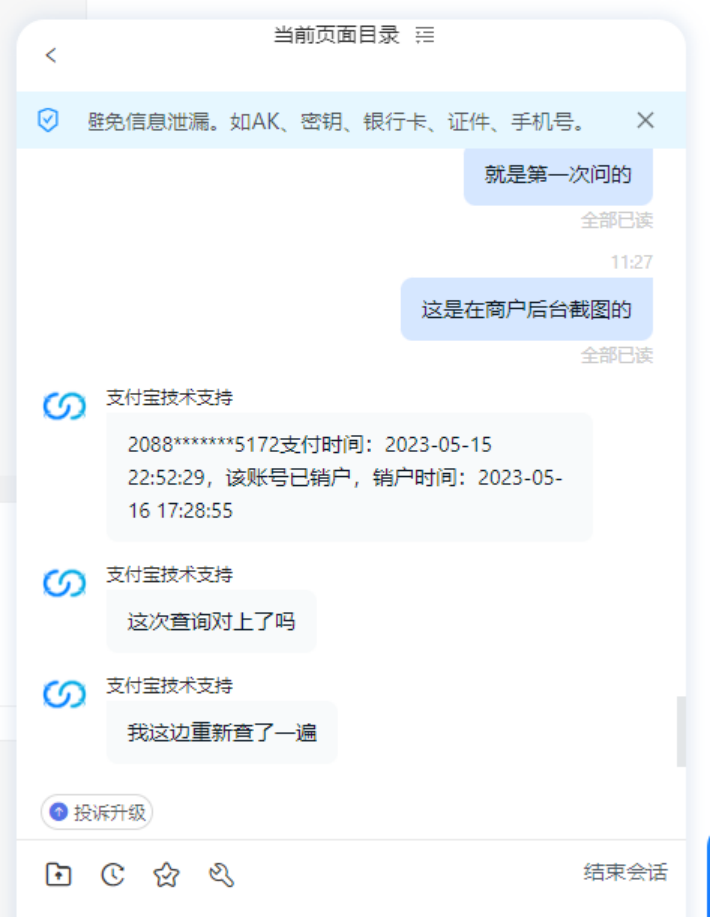End the conversation via 结束会话
Image resolution: width=710 pixels, height=917 pixels.
coord(625,872)
